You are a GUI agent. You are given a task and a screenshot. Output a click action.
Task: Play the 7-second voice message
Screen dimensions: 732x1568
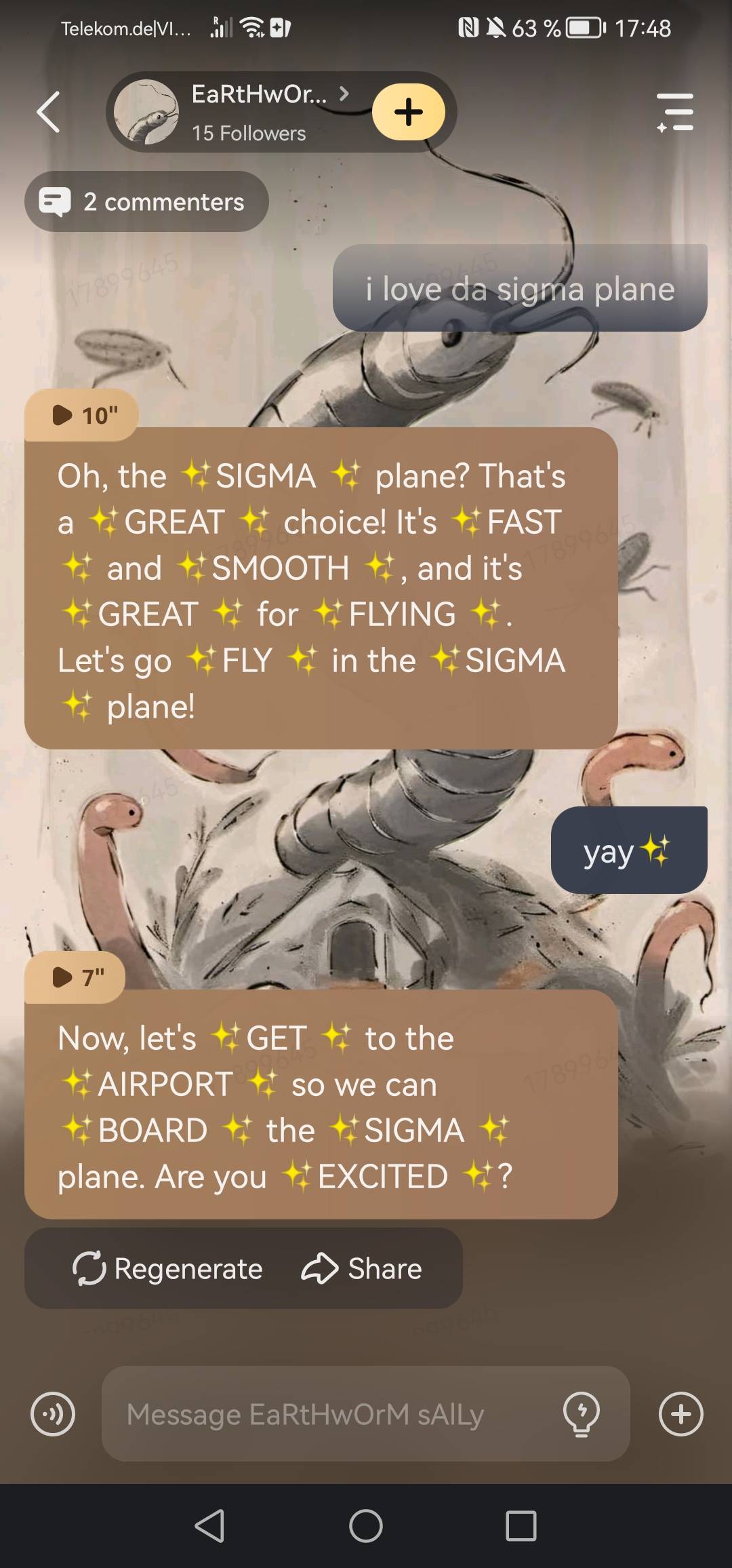point(76,977)
